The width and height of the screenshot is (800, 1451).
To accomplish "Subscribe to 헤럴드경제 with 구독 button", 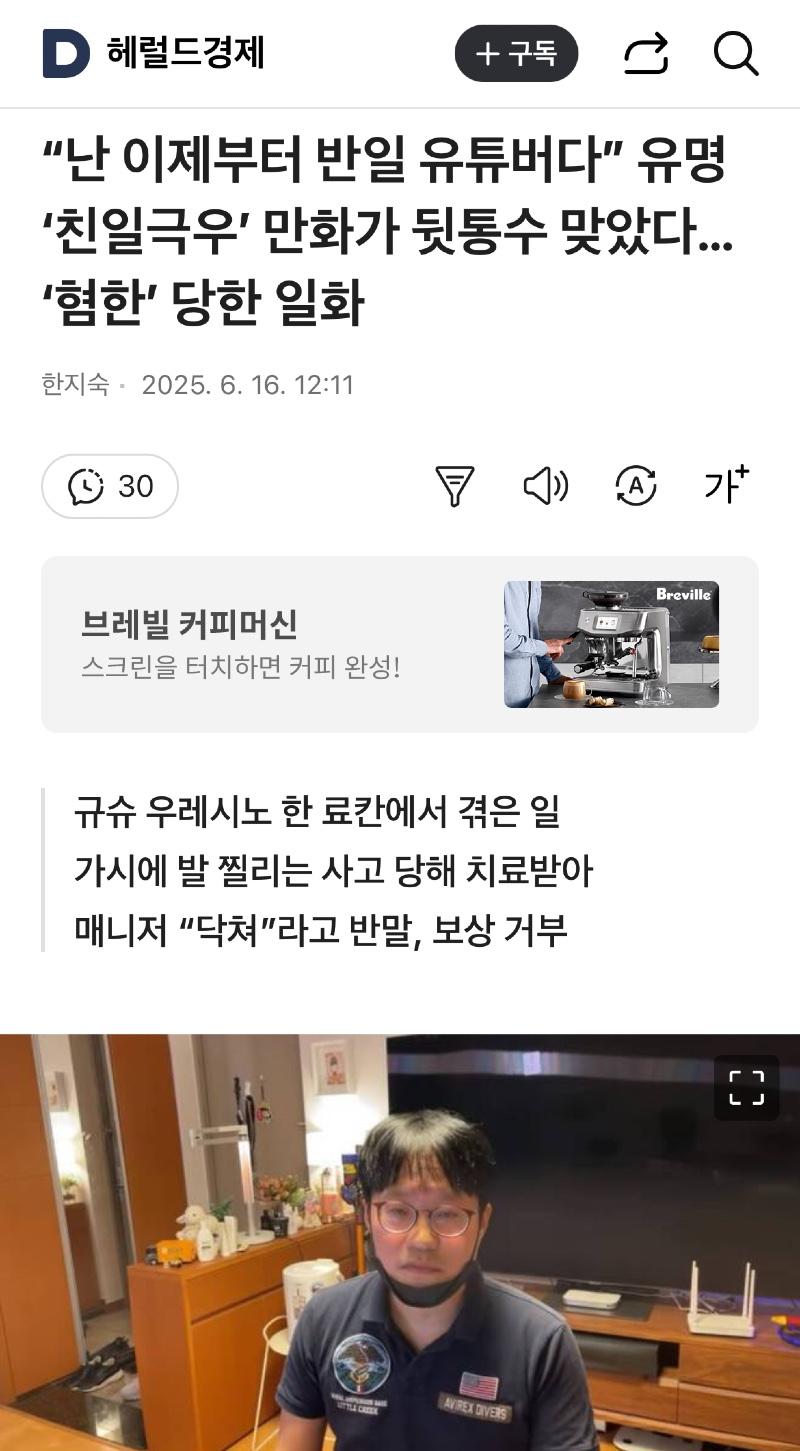I will click(516, 53).
